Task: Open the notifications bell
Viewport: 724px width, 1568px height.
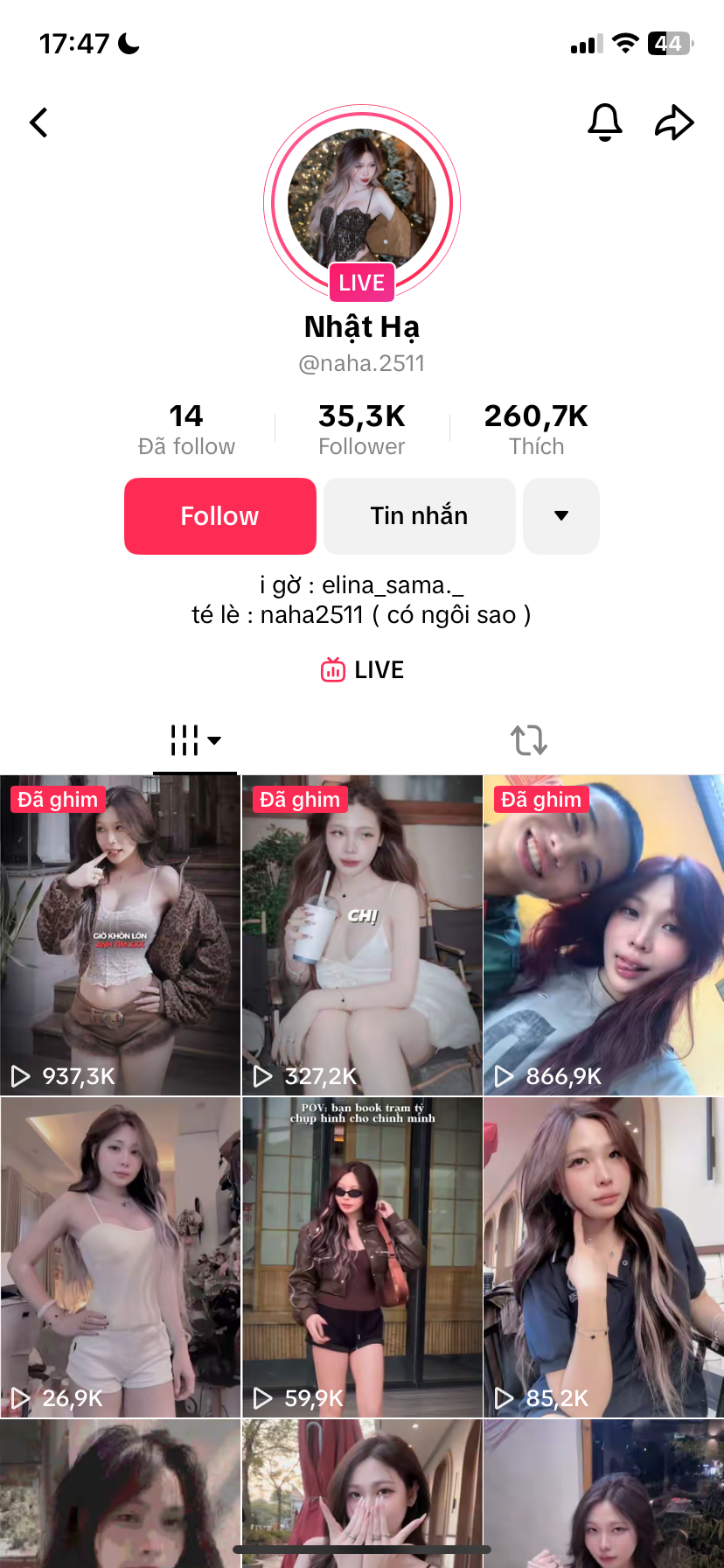Action: (x=604, y=122)
